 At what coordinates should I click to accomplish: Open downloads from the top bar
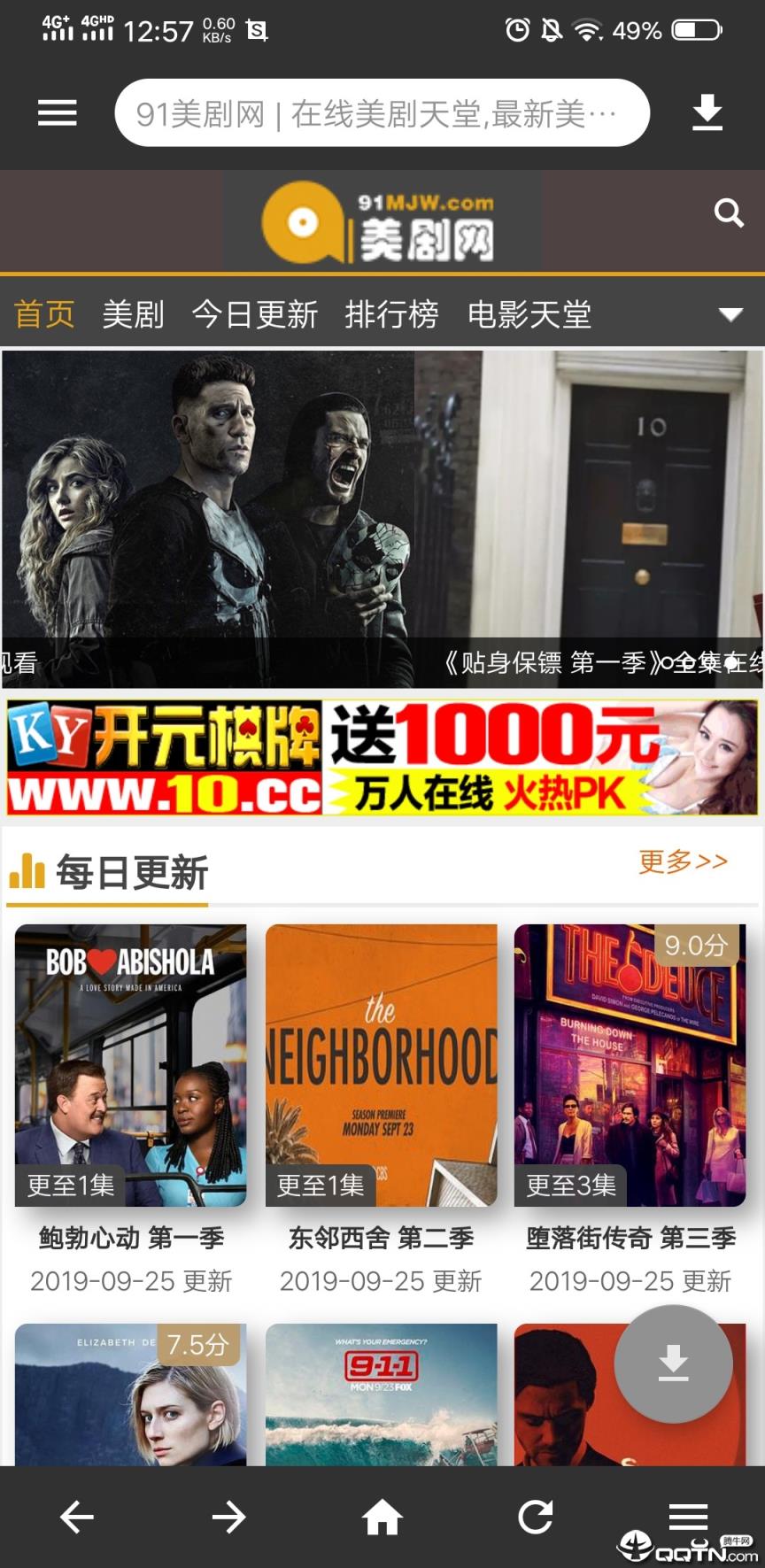[707, 113]
